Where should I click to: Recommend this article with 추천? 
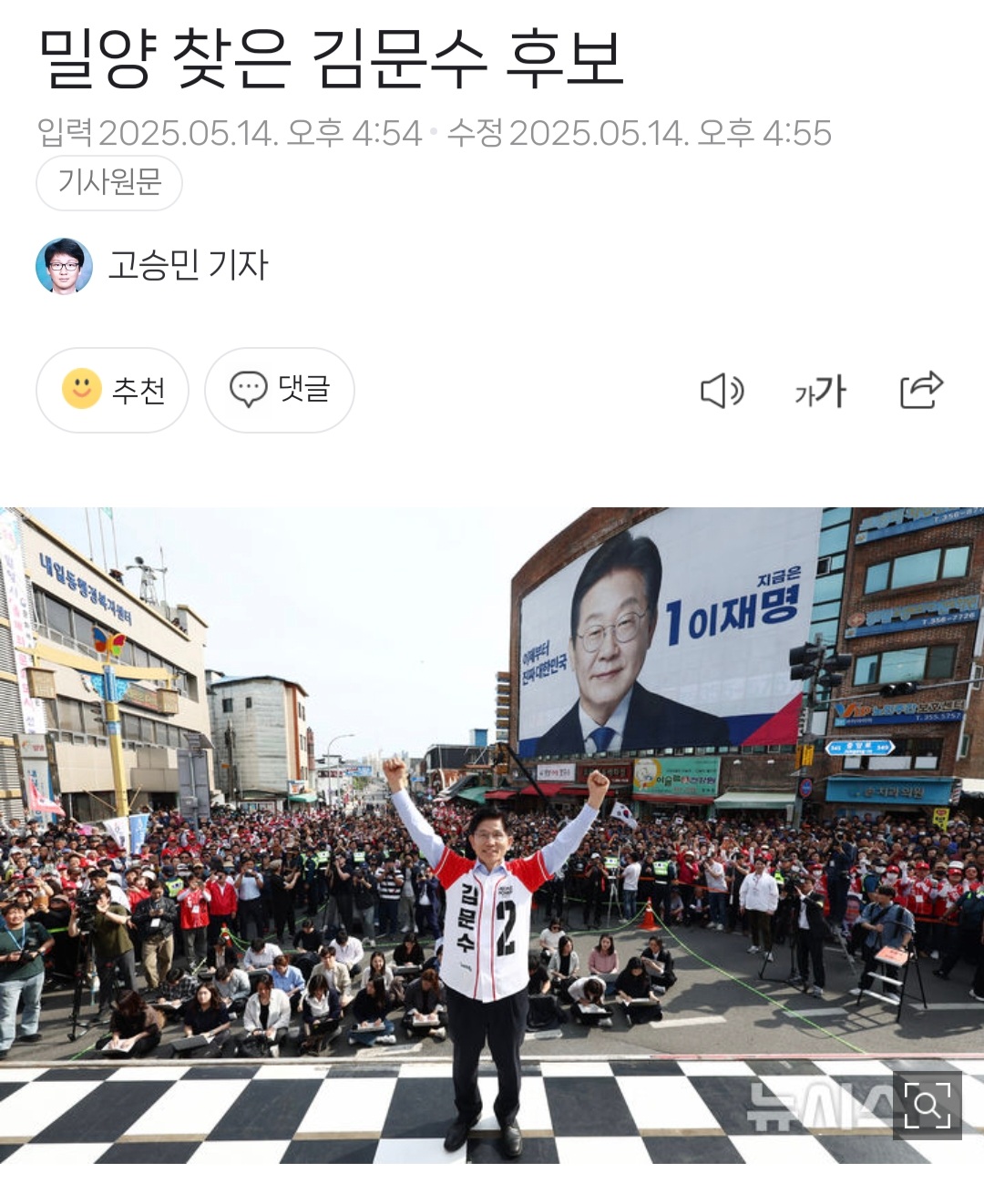pyautogui.click(x=113, y=390)
